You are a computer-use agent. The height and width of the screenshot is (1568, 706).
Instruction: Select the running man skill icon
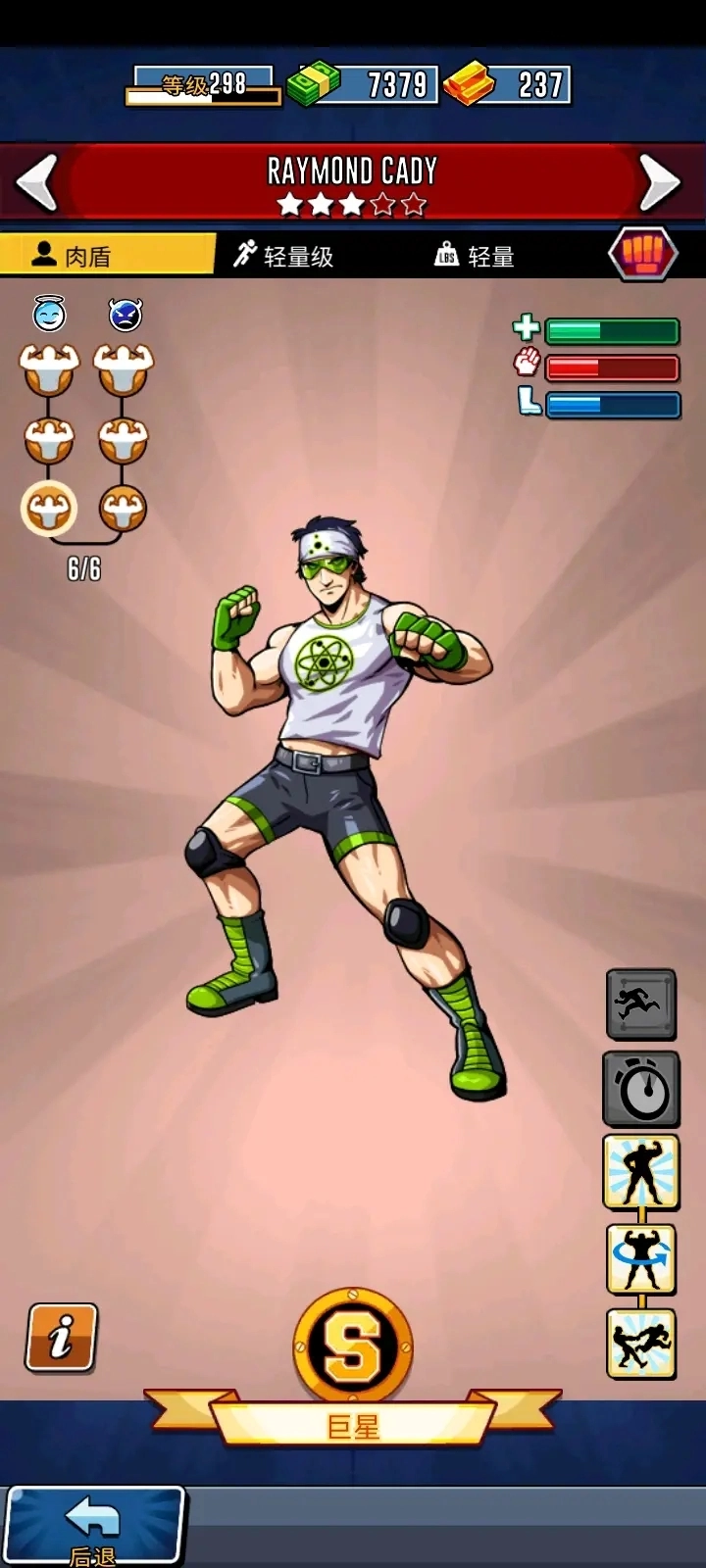[641, 1004]
